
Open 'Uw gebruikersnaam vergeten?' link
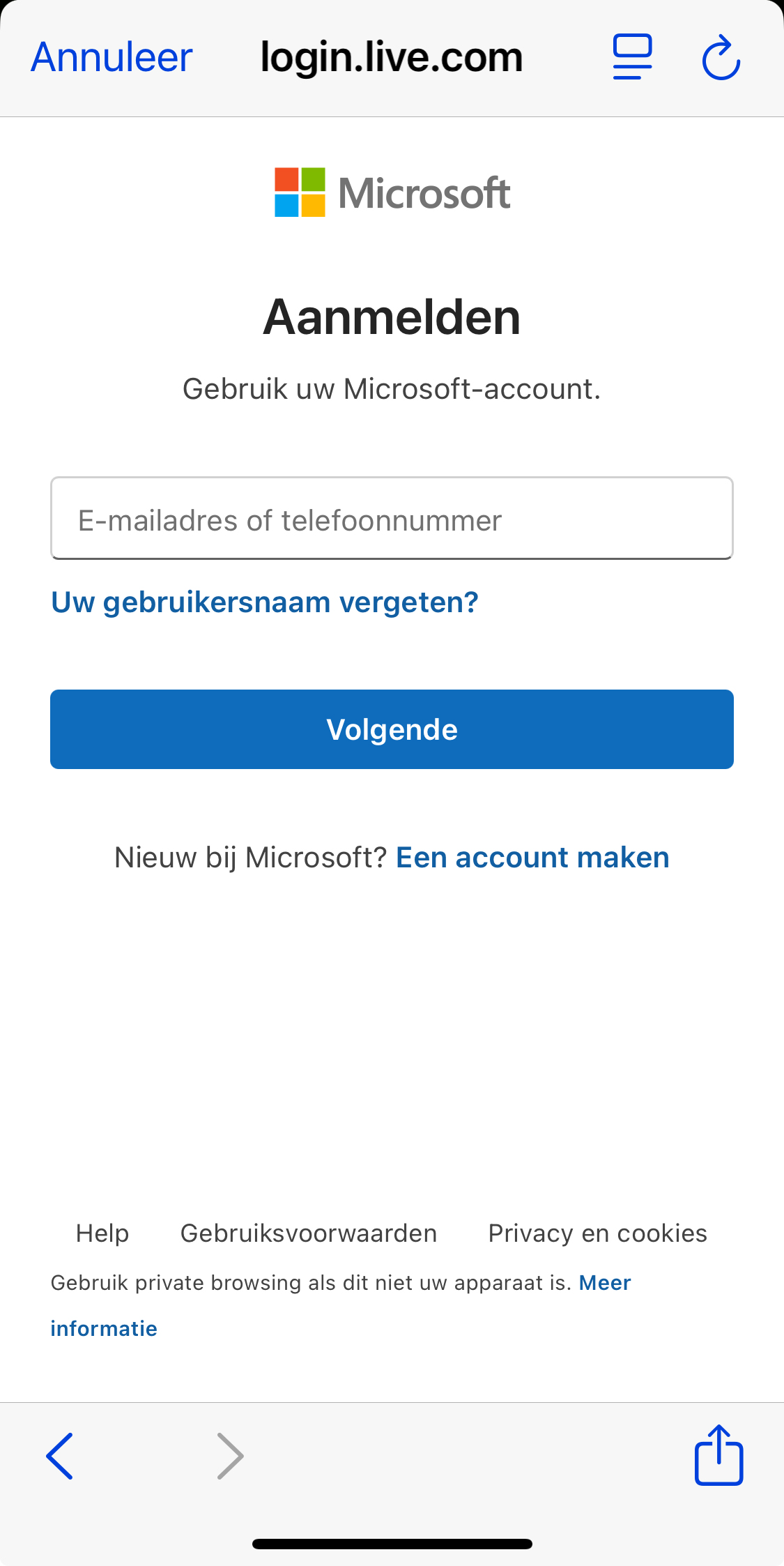coord(265,602)
